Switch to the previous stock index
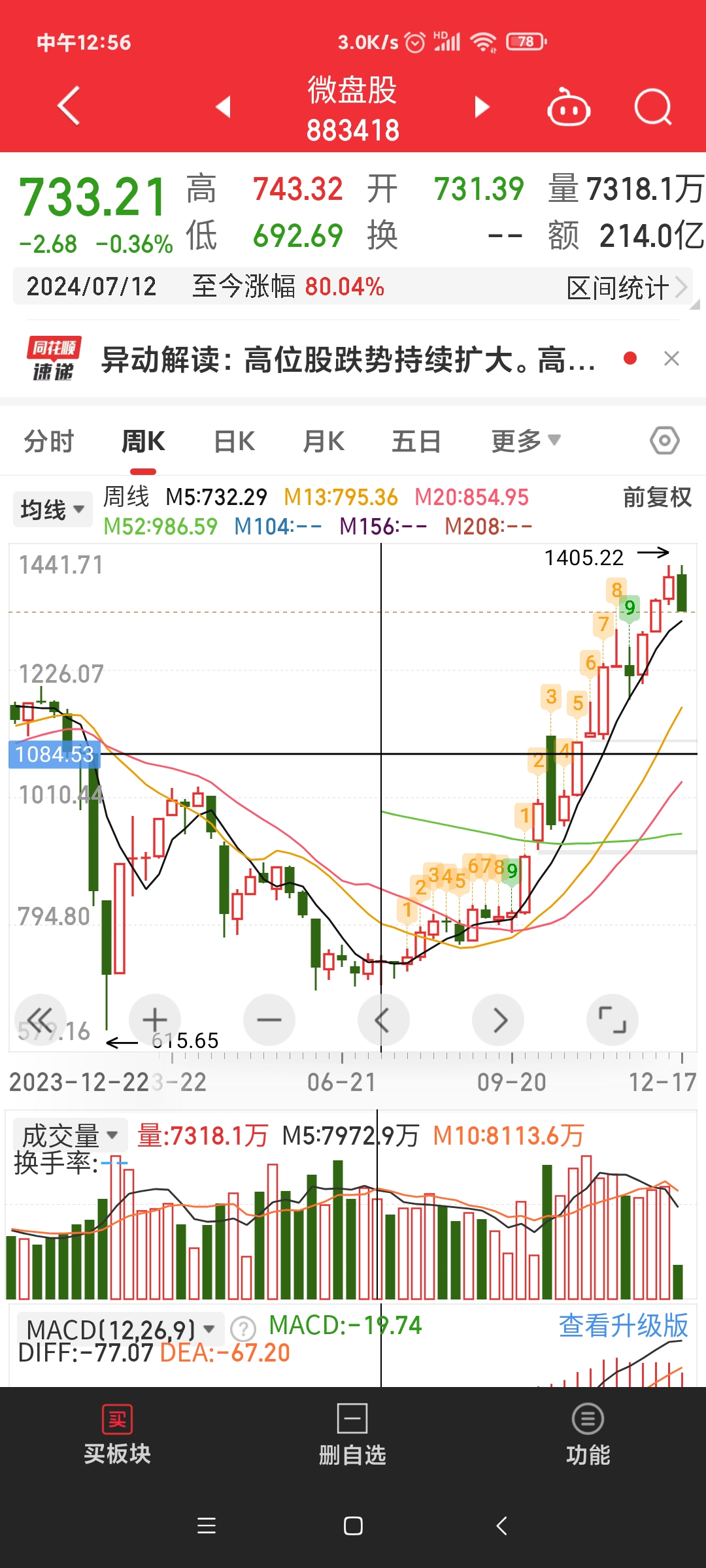706x1568 pixels. (224, 106)
